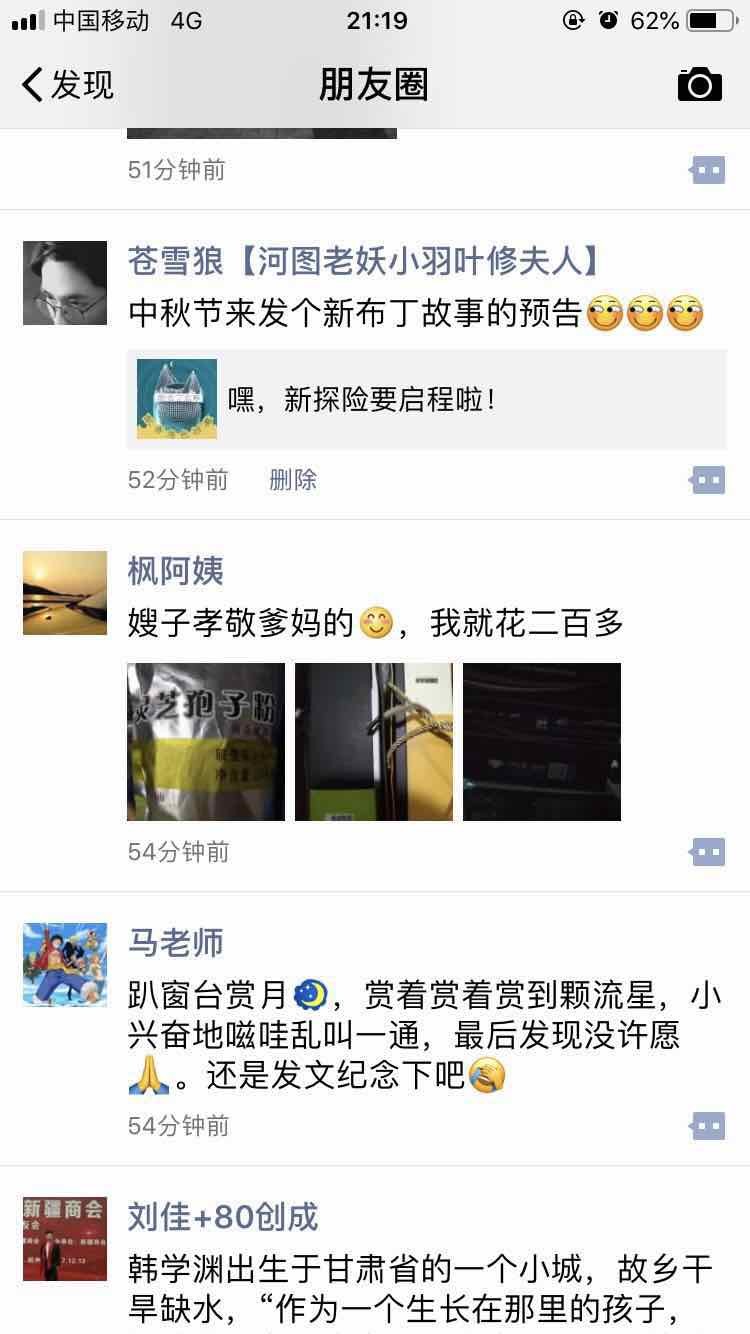
Task: Open 枫阿姨's profile name
Action: click(x=176, y=572)
